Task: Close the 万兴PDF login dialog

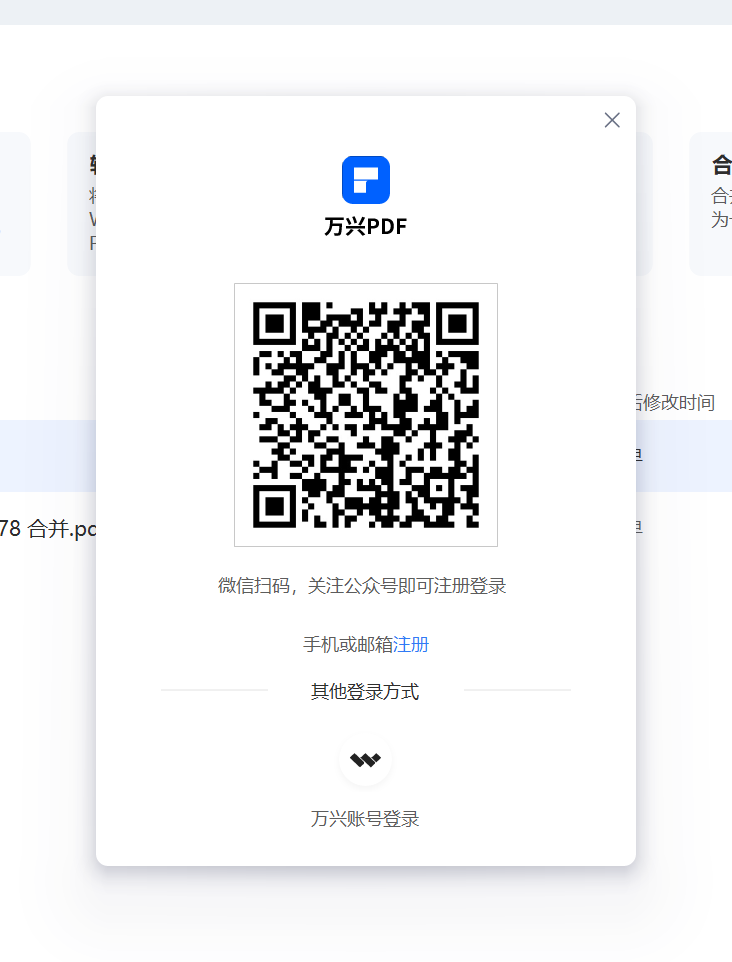Action: [x=612, y=120]
